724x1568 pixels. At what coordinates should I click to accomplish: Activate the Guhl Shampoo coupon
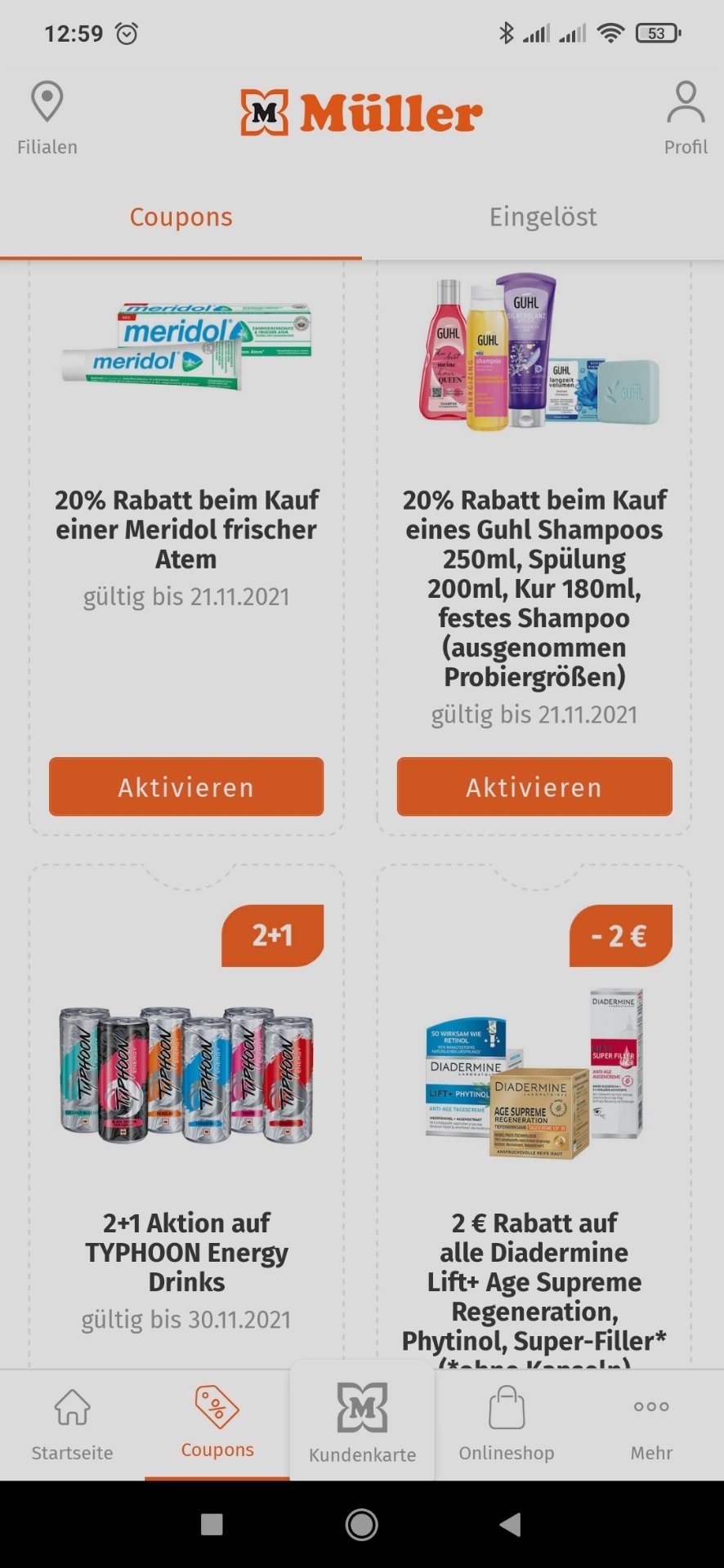(x=534, y=786)
